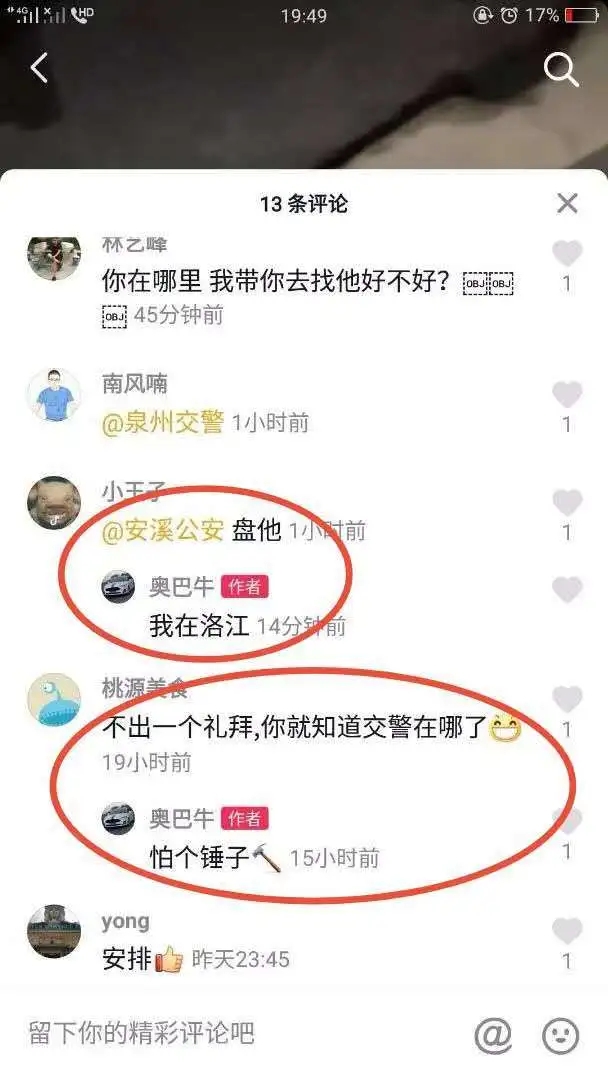
Task: Like 小王子's comment mentioning 安溪公安
Action: click(567, 503)
